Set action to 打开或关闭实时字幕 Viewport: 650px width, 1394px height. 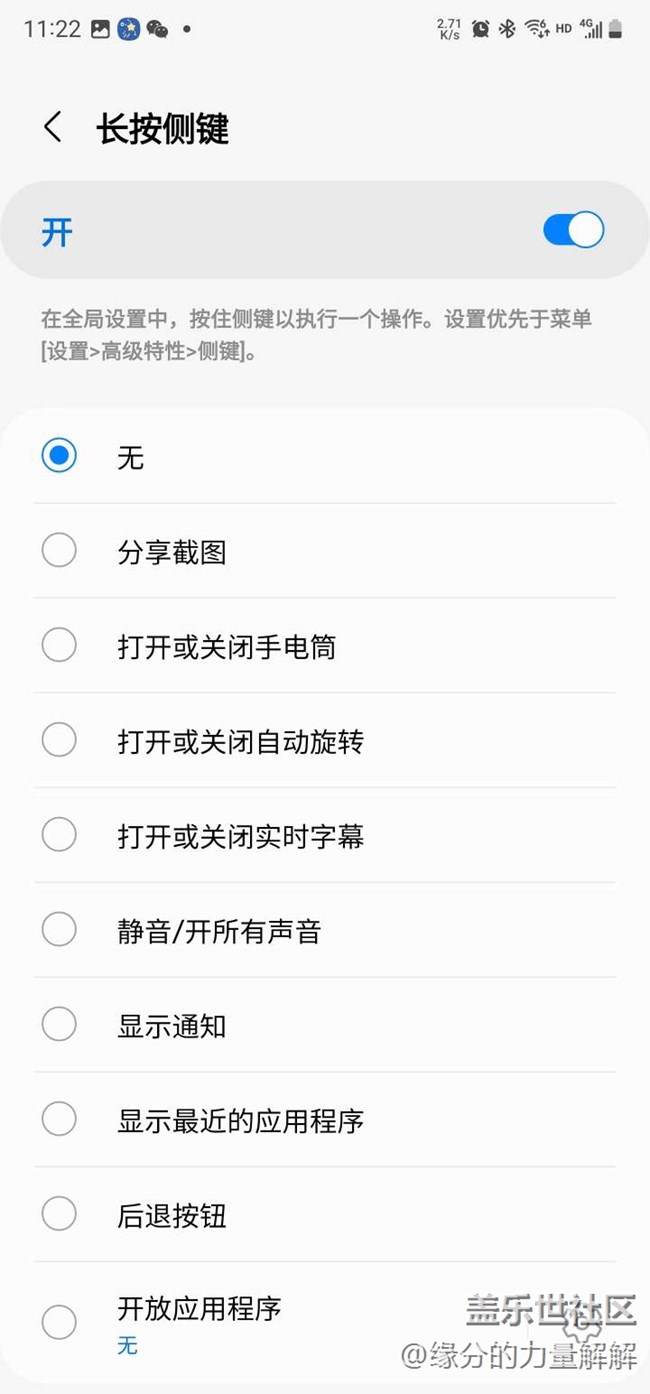coord(59,836)
